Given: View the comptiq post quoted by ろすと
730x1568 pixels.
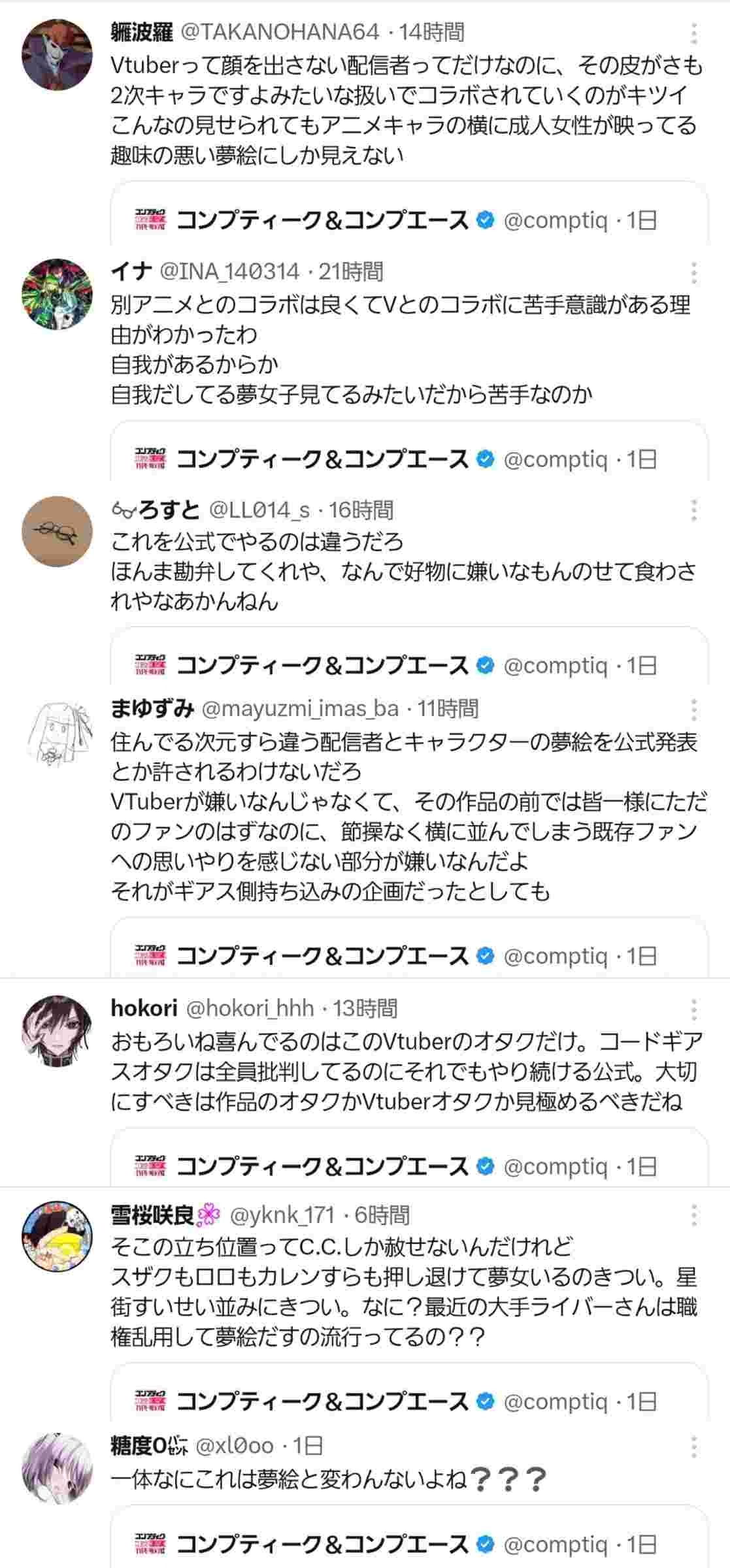Looking at the screenshot, I should click(x=409, y=664).
